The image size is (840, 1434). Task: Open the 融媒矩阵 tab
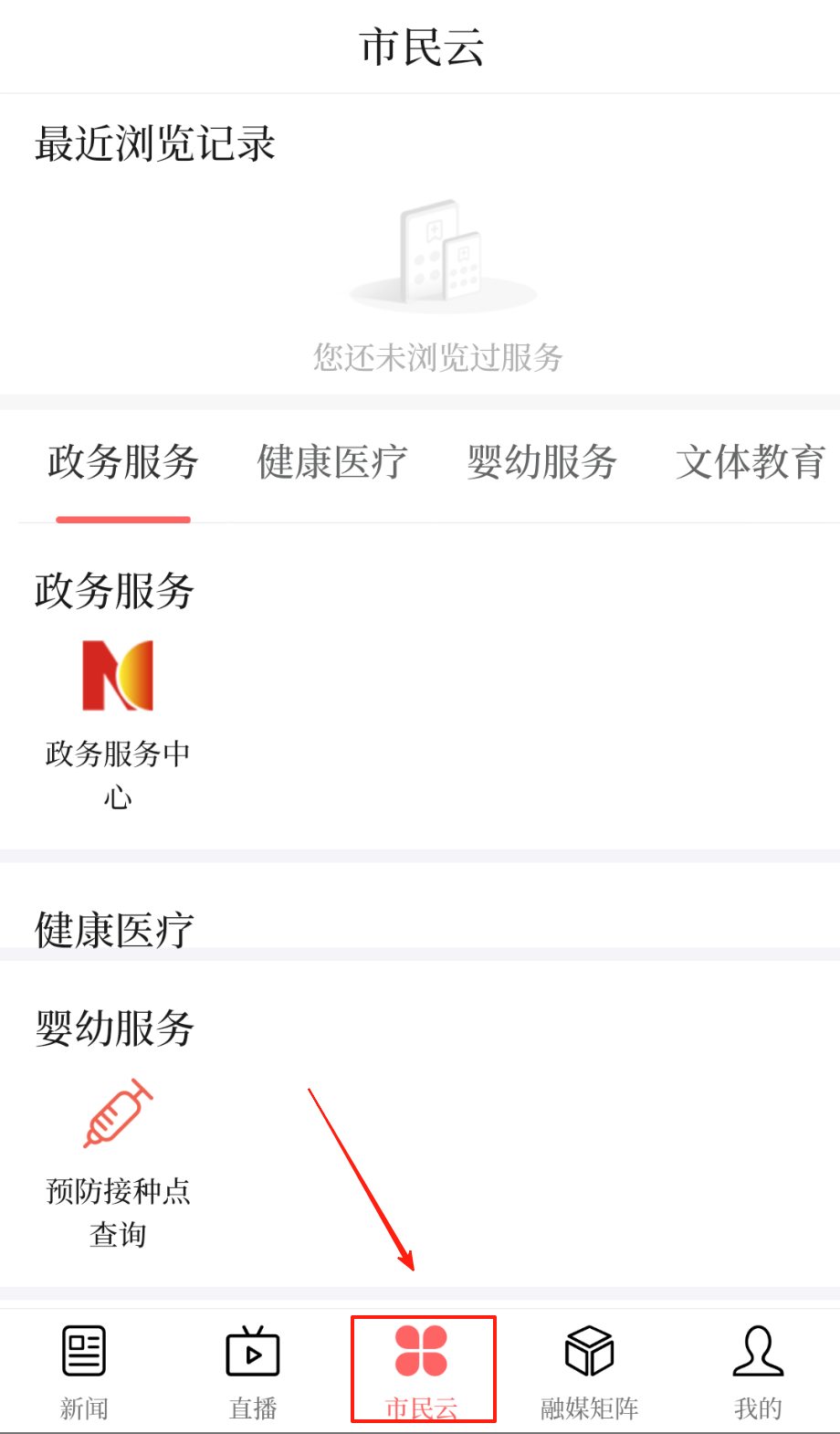590,1370
